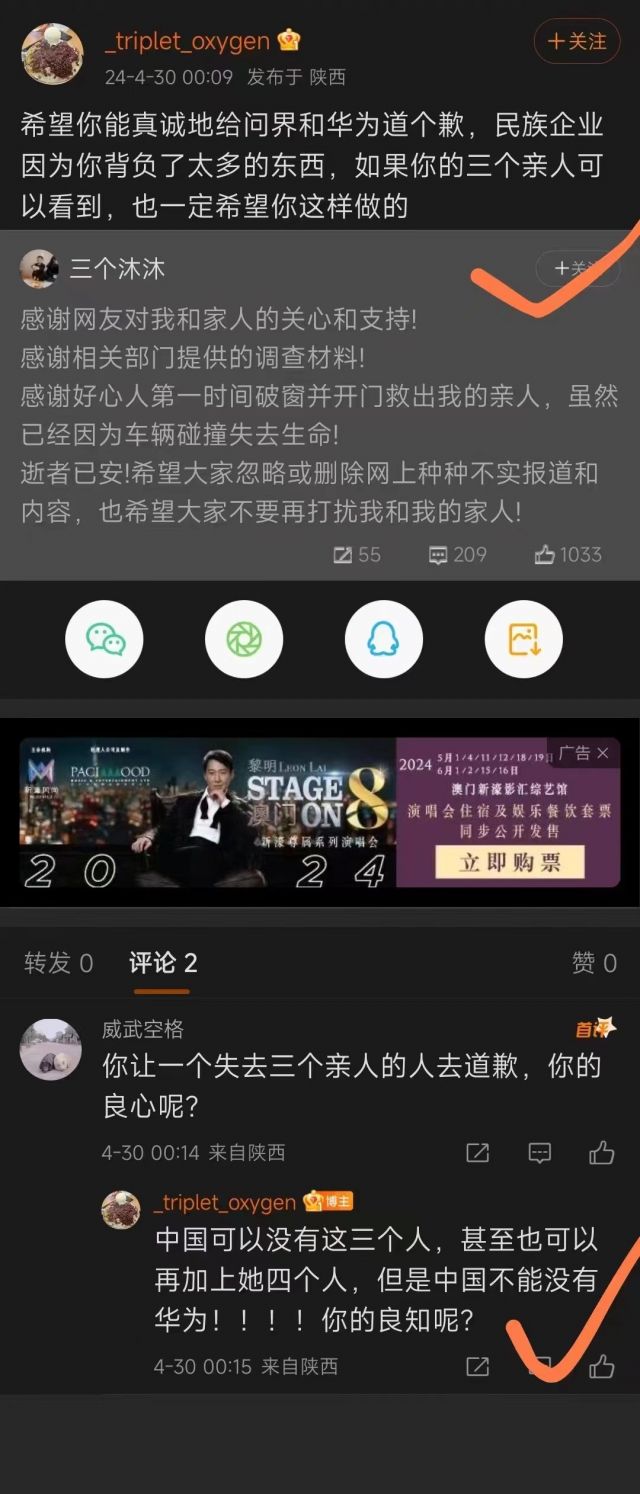
Task: Tap 立即购票 on the concert ad
Action: point(509,861)
